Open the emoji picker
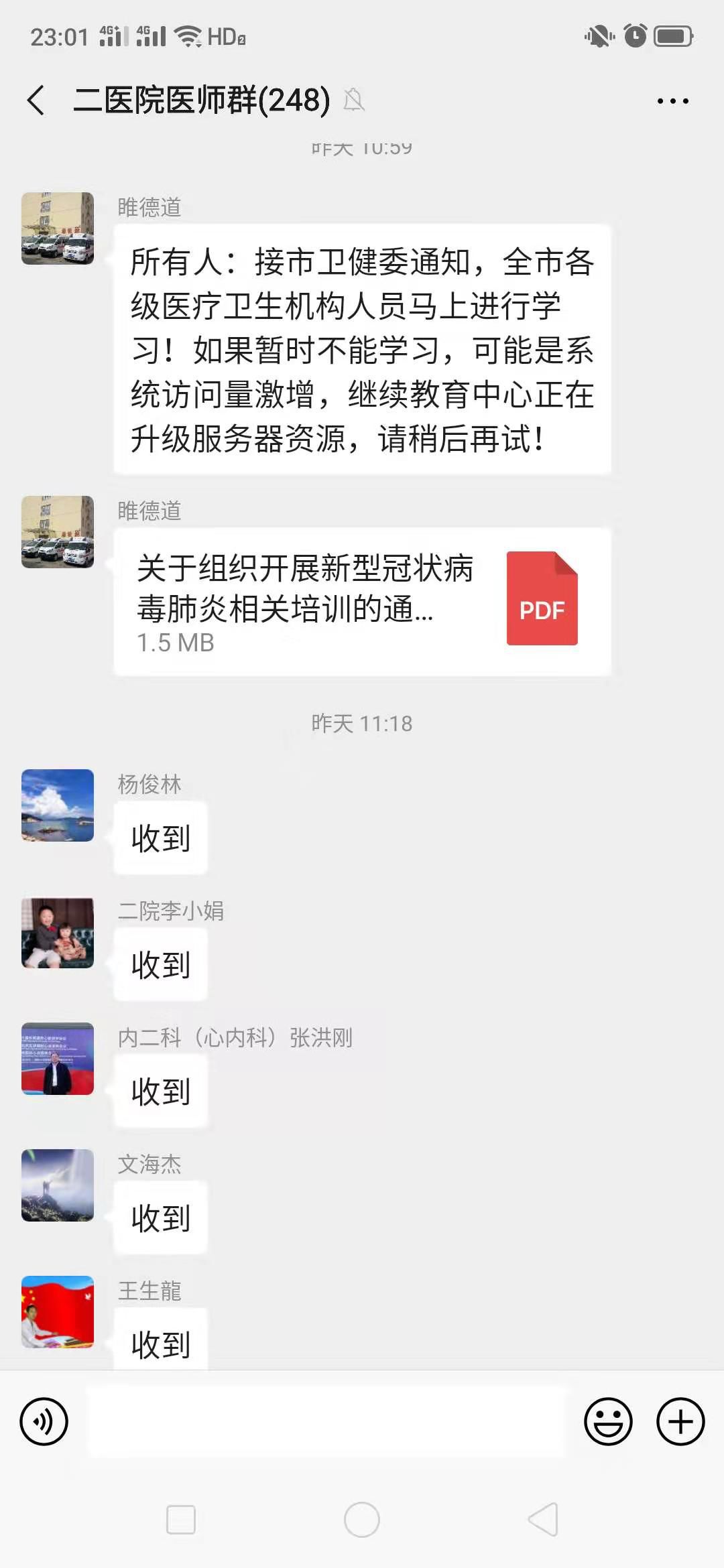The width and height of the screenshot is (724, 1568). point(608,1421)
